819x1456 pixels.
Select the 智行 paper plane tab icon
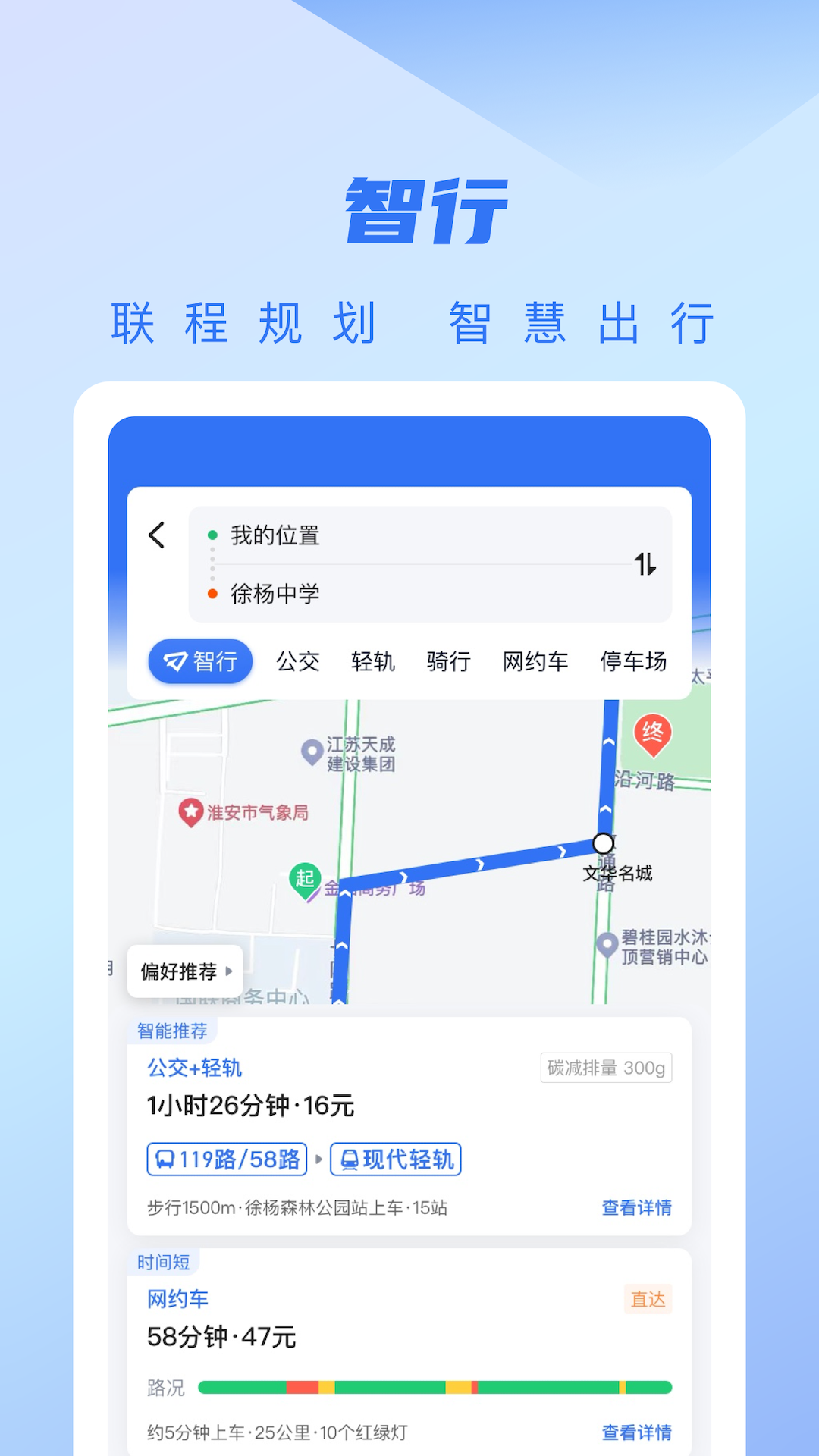click(173, 661)
